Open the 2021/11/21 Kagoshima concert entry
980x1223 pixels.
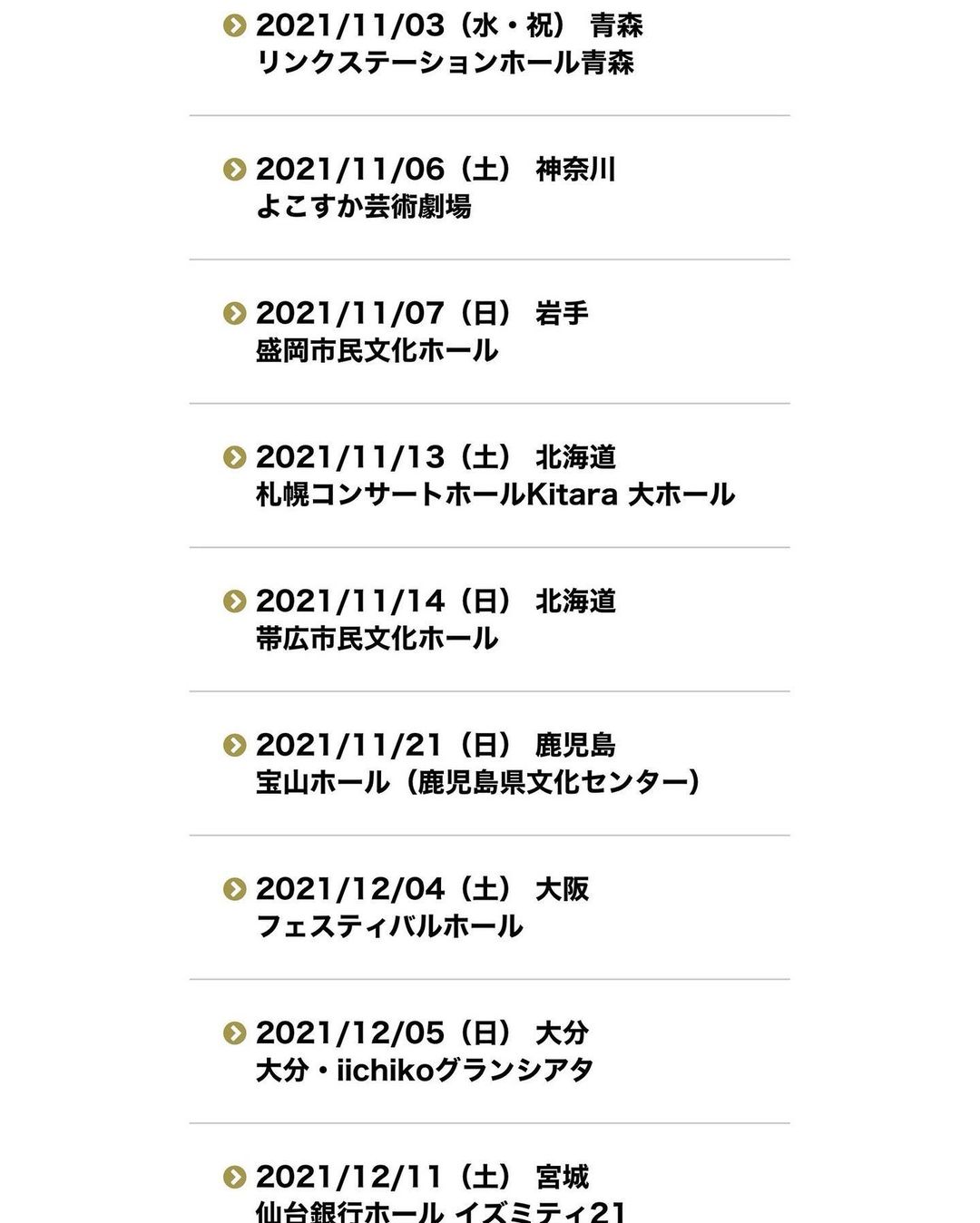476,763
